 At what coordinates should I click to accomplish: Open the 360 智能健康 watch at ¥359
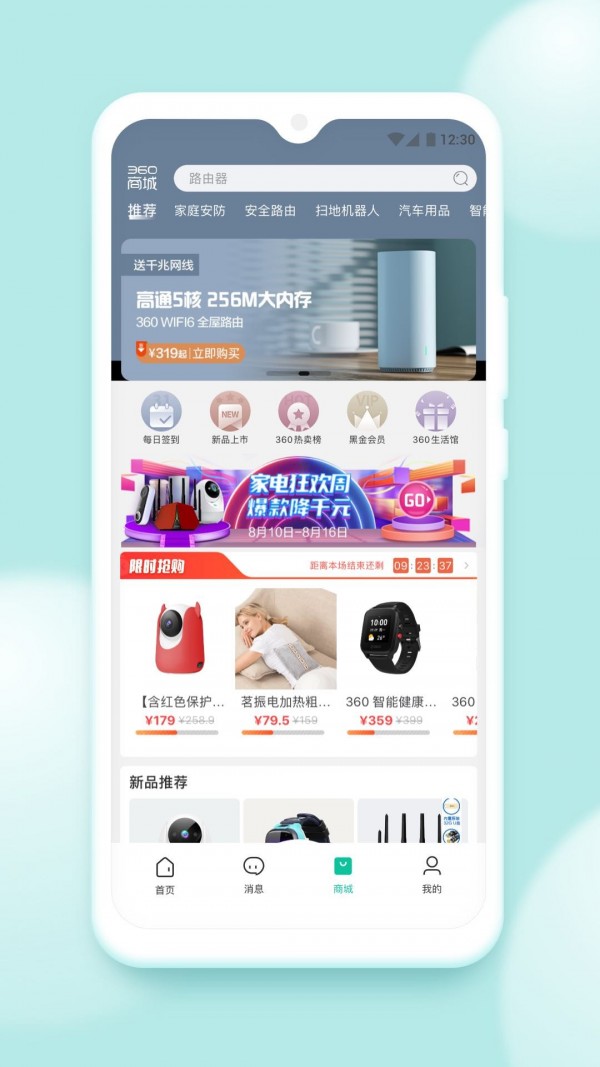point(391,660)
